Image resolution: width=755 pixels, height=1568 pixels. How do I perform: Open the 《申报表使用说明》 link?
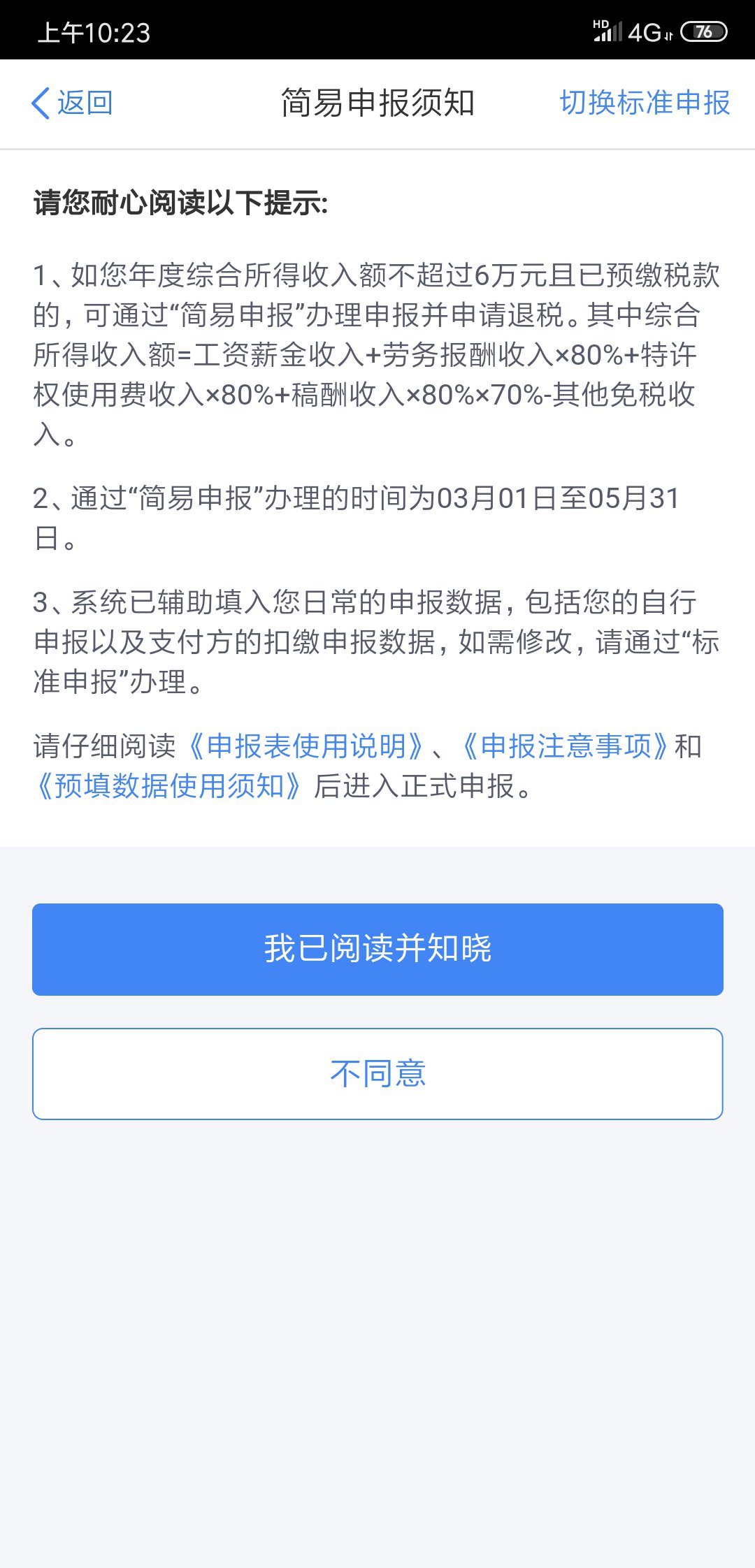pos(306,746)
